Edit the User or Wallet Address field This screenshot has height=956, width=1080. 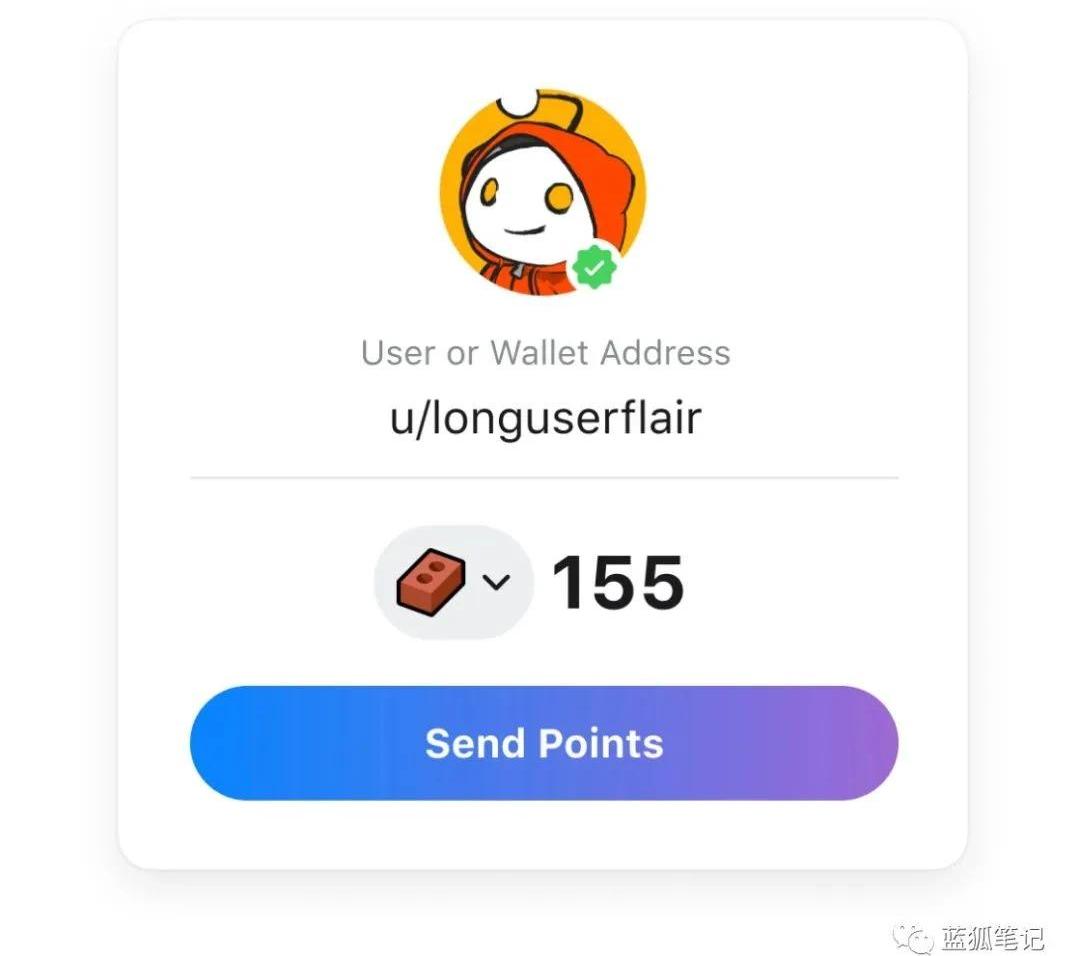[x=545, y=418]
